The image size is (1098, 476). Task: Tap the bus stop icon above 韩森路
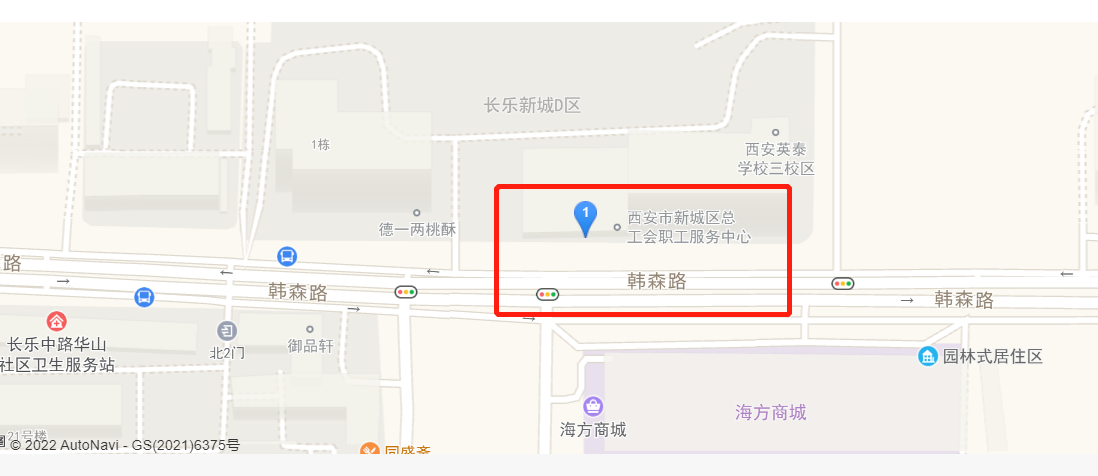[x=287, y=256]
